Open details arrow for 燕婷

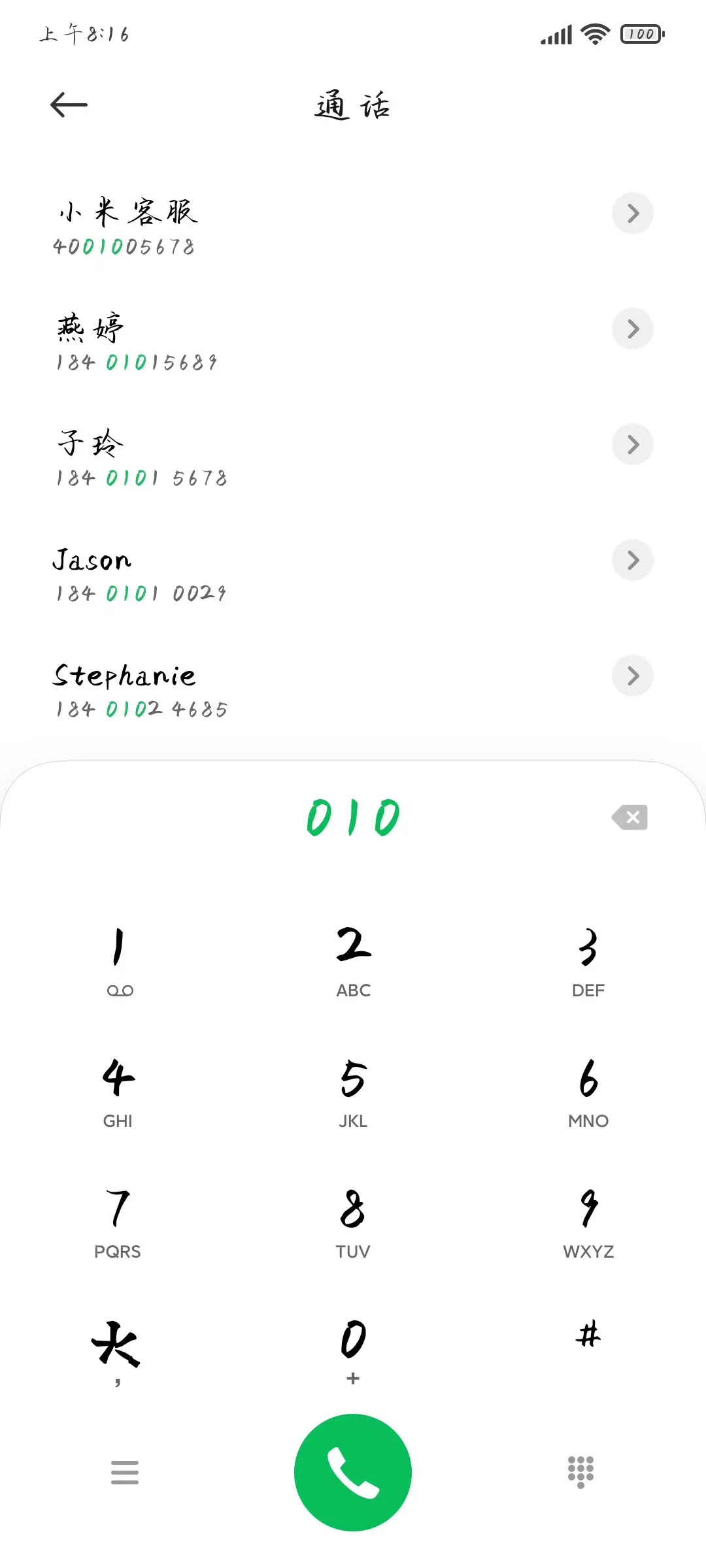coord(632,329)
